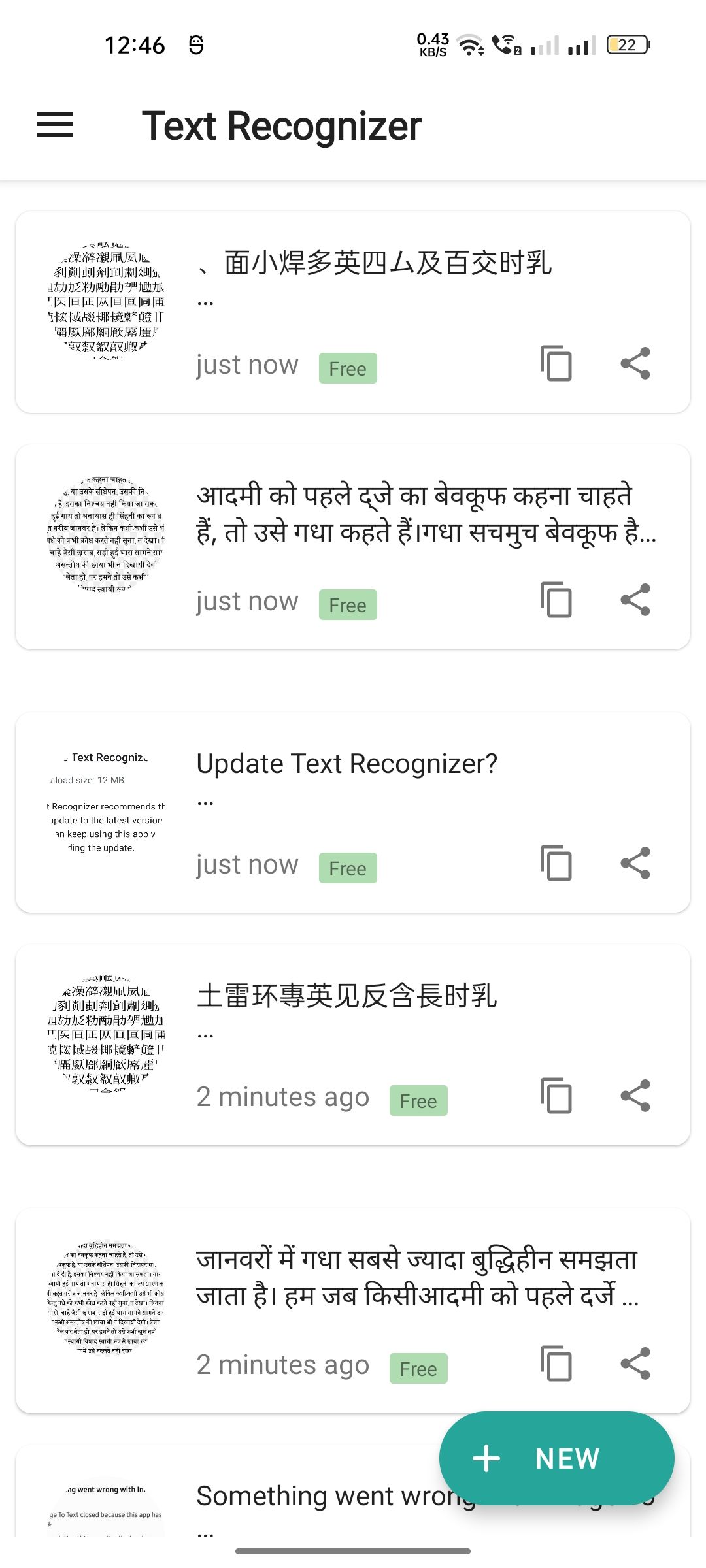The width and height of the screenshot is (706, 1568).
Task: Share the जानवरों में गधा scan
Action: 635,1364
